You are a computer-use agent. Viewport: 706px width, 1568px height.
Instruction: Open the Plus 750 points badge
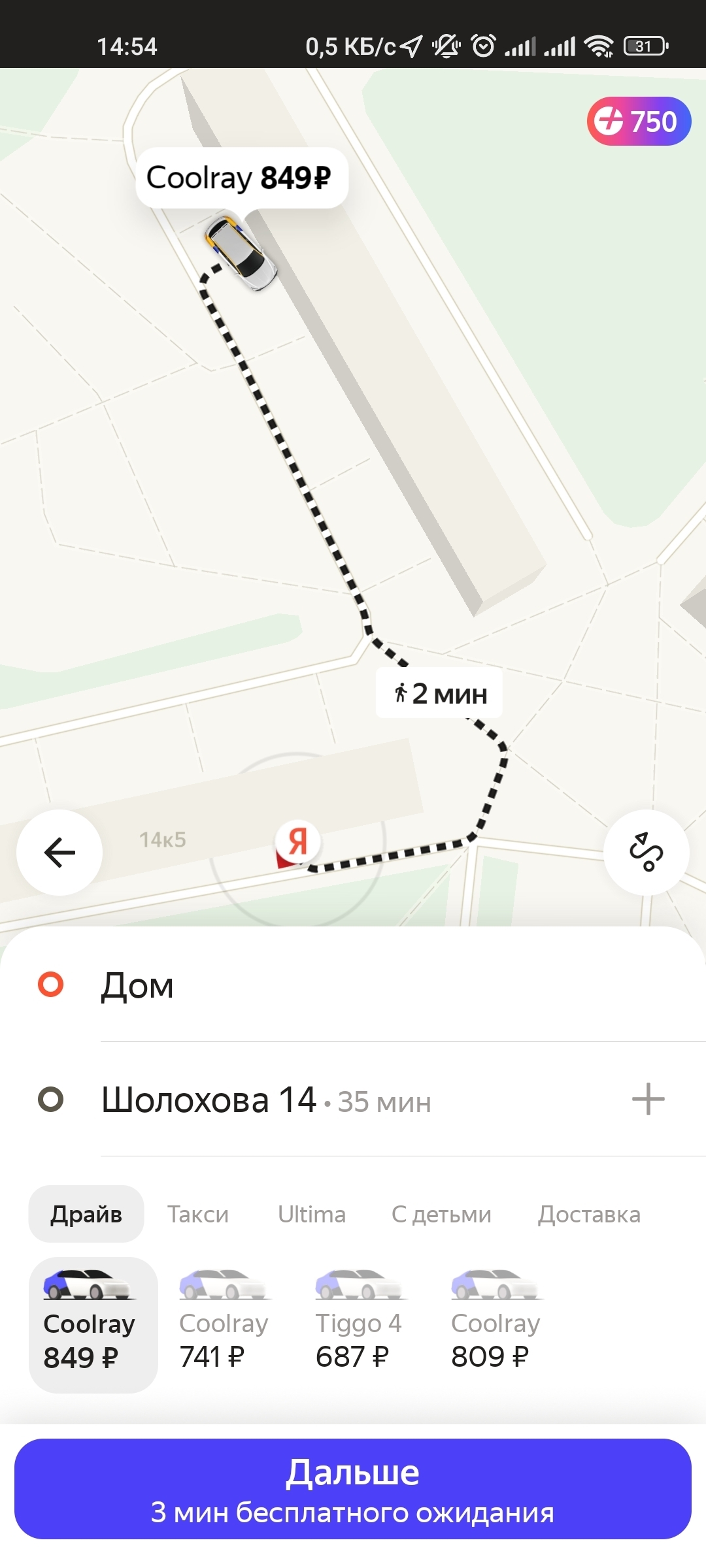pyautogui.click(x=639, y=122)
